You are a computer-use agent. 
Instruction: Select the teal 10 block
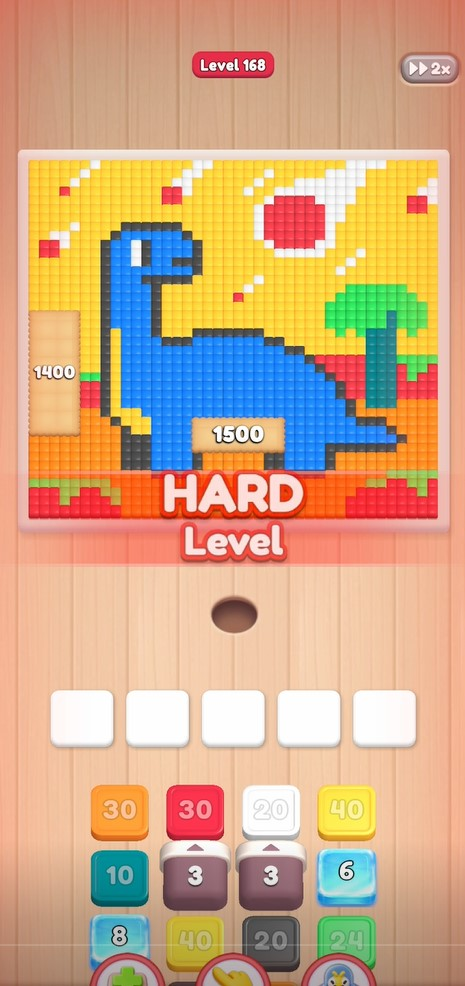click(120, 878)
